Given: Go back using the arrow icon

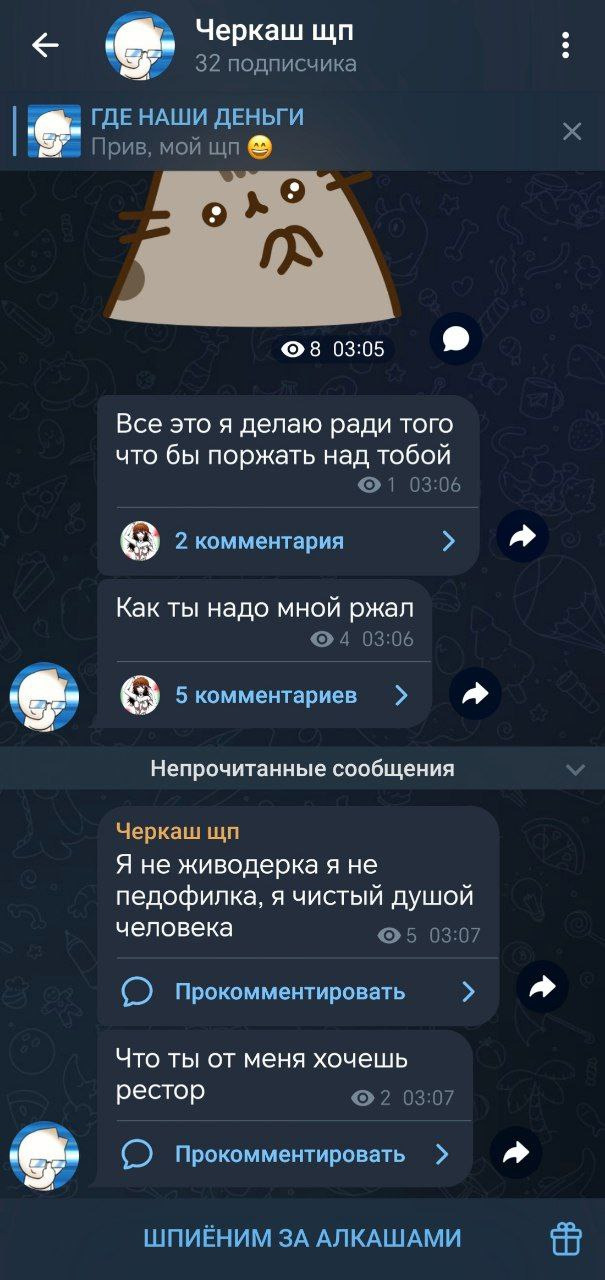Looking at the screenshot, I should point(45,45).
